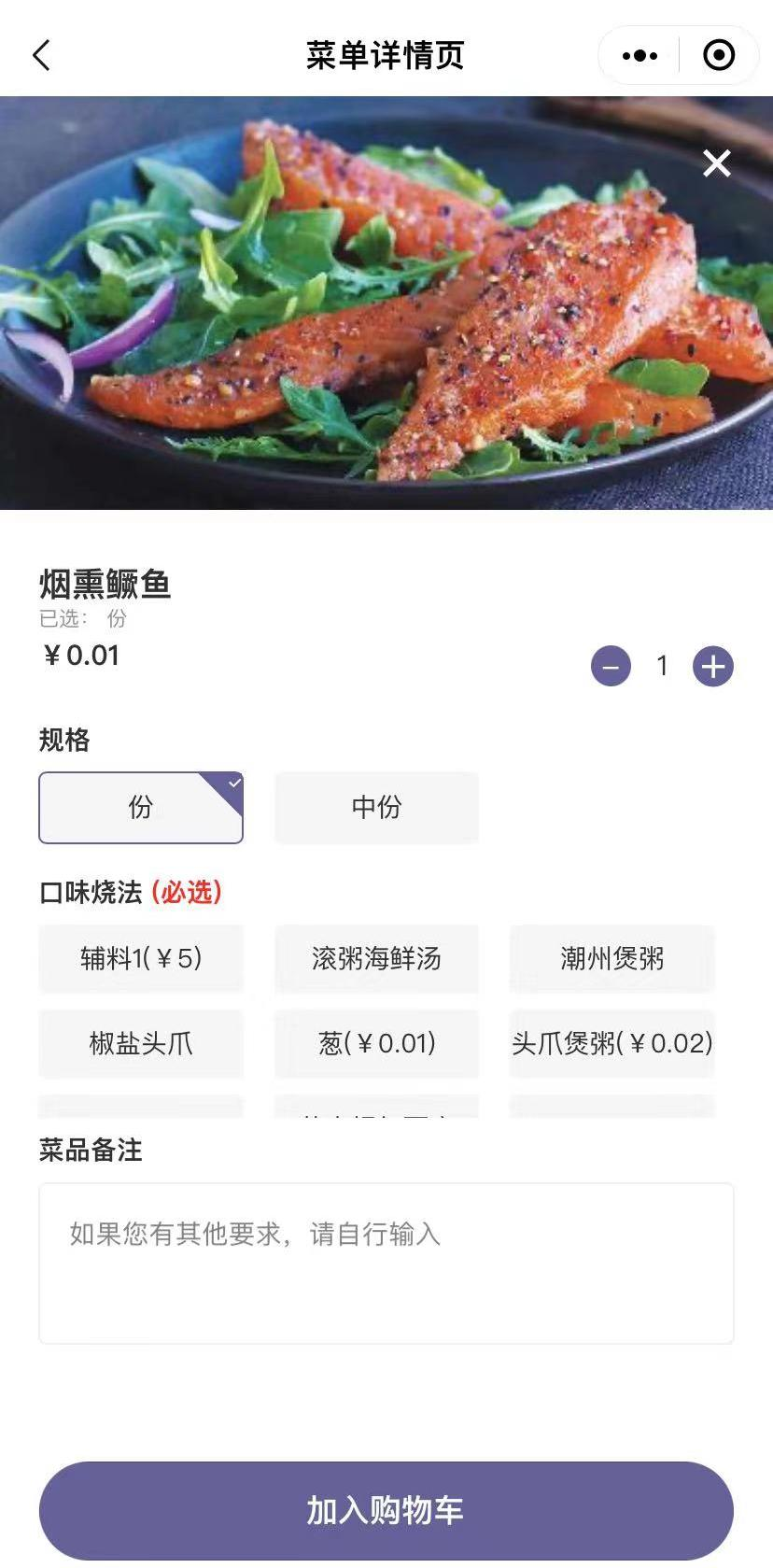Tap 加入购物车 to add to cart
This screenshot has width=773, height=1568.
386,1510
